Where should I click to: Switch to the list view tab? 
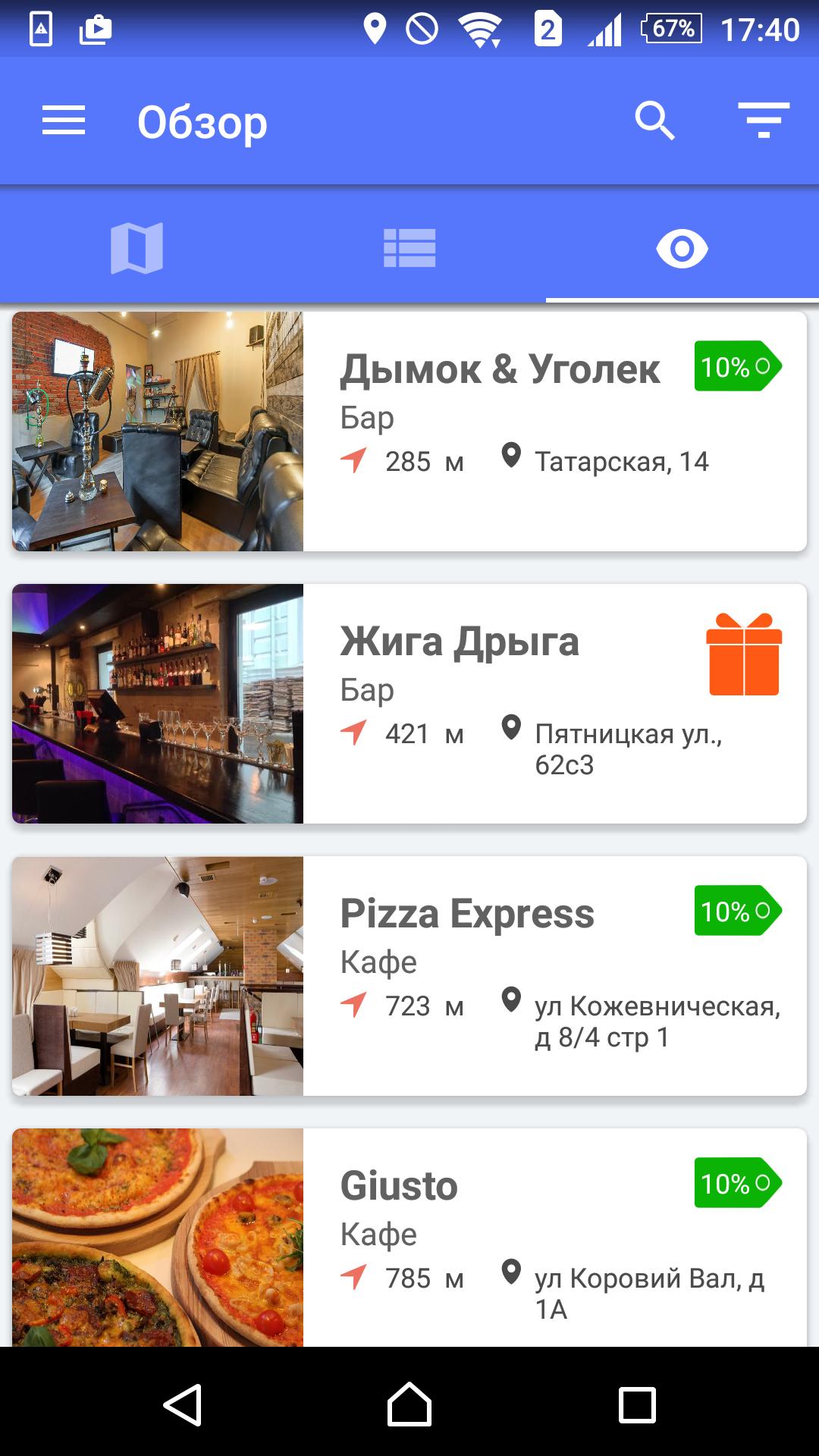pyautogui.click(x=409, y=249)
